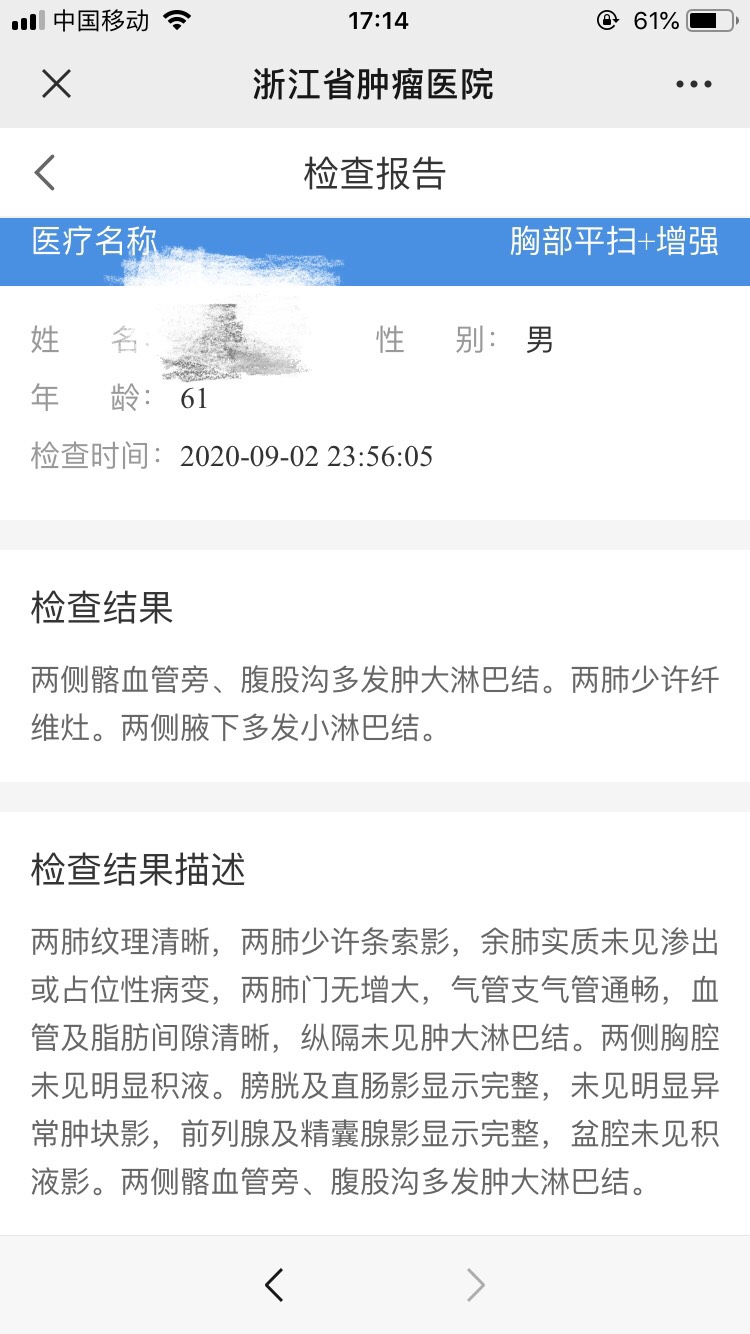
Task: Close the 浙江省肿瘤医院 mini-program page
Action: coord(57,84)
